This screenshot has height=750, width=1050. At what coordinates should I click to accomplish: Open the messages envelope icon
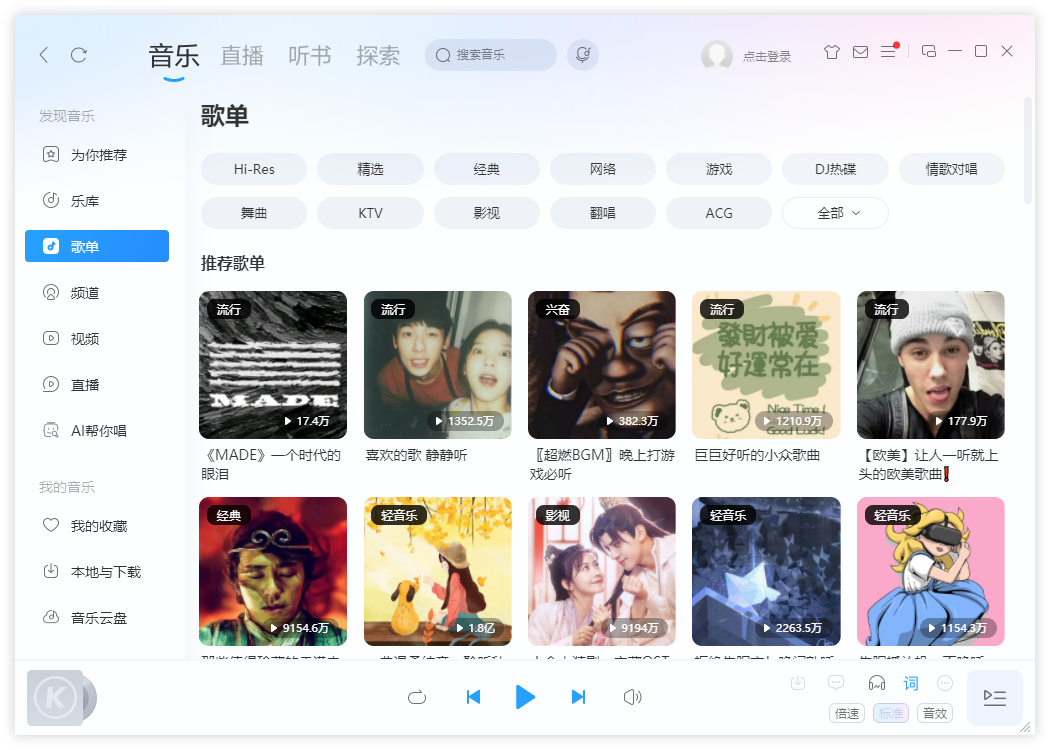click(860, 52)
